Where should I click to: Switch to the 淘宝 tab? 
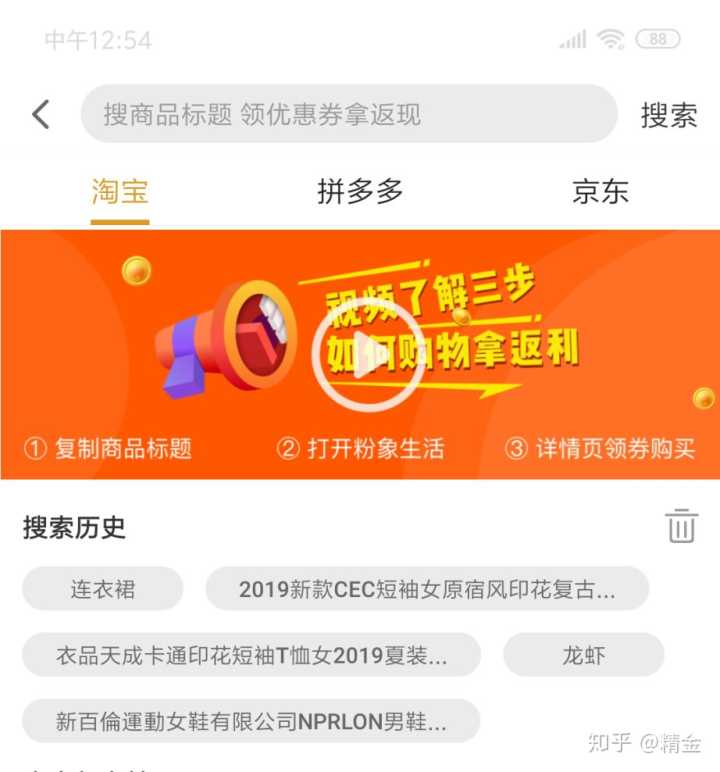click(x=120, y=192)
